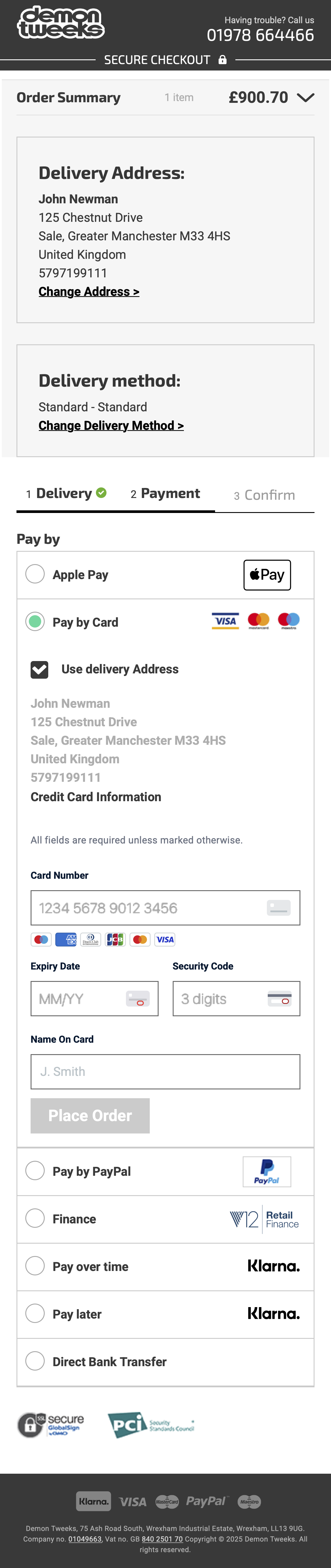
Task: Choose Klarna Pay later
Action: coord(35,1314)
